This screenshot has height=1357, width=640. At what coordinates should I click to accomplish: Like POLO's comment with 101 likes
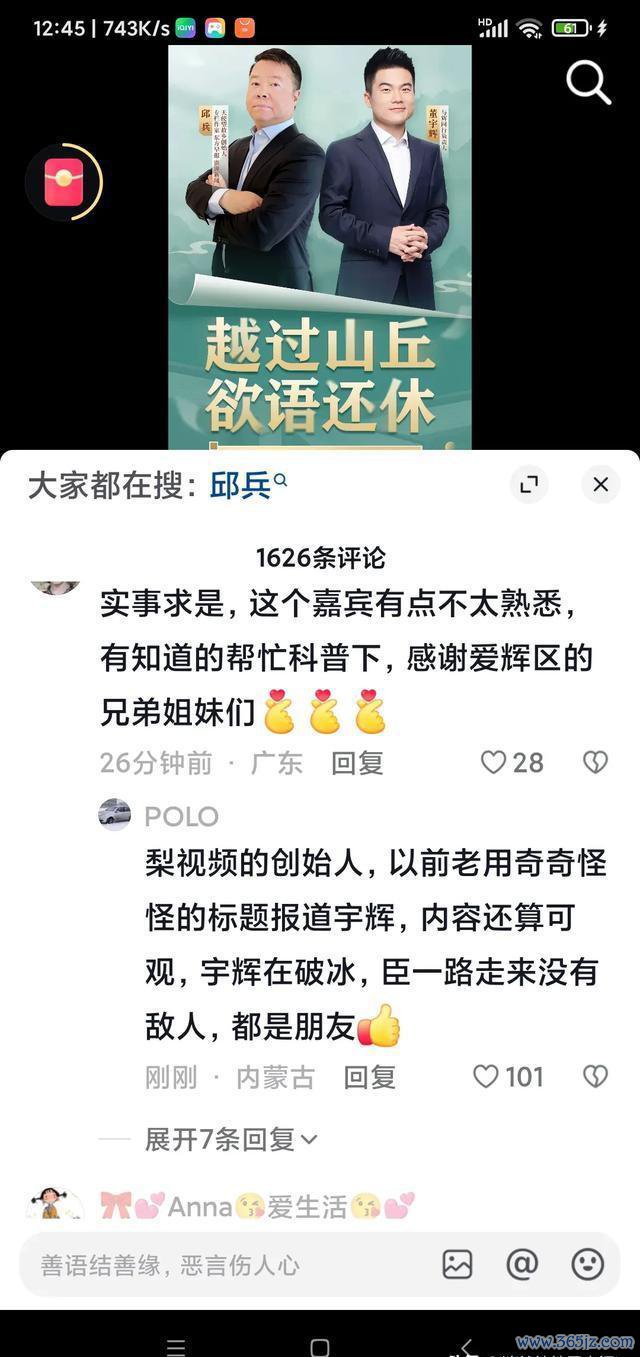(487, 1077)
